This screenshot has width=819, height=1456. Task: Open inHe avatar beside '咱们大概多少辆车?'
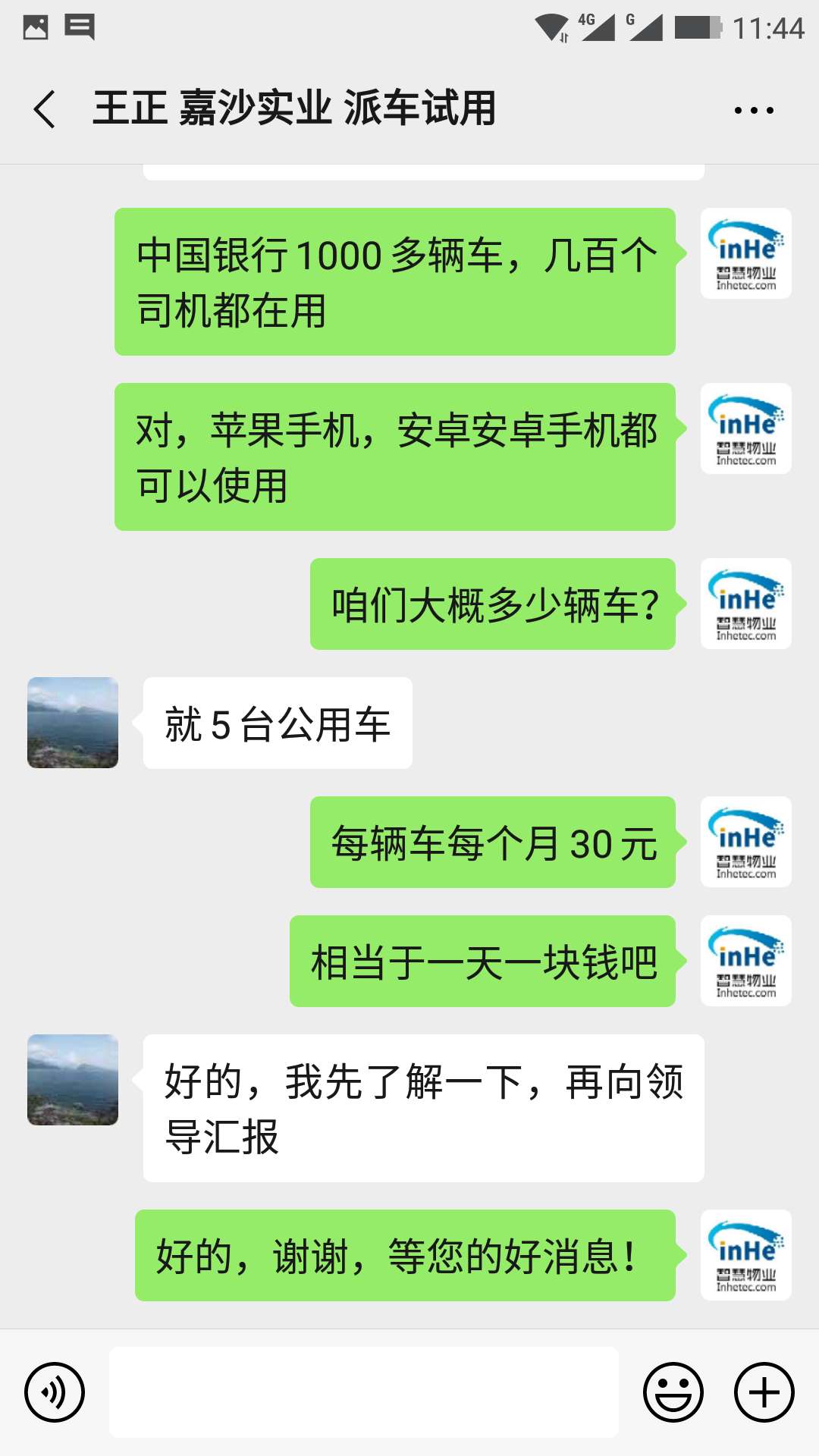click(746, 604)
